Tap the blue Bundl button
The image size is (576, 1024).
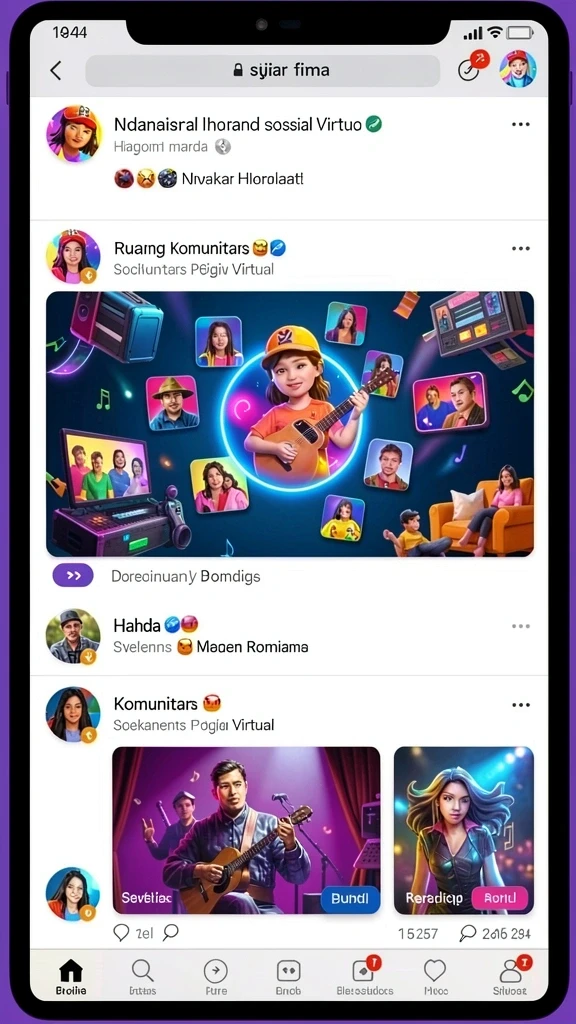coord(350,898)
